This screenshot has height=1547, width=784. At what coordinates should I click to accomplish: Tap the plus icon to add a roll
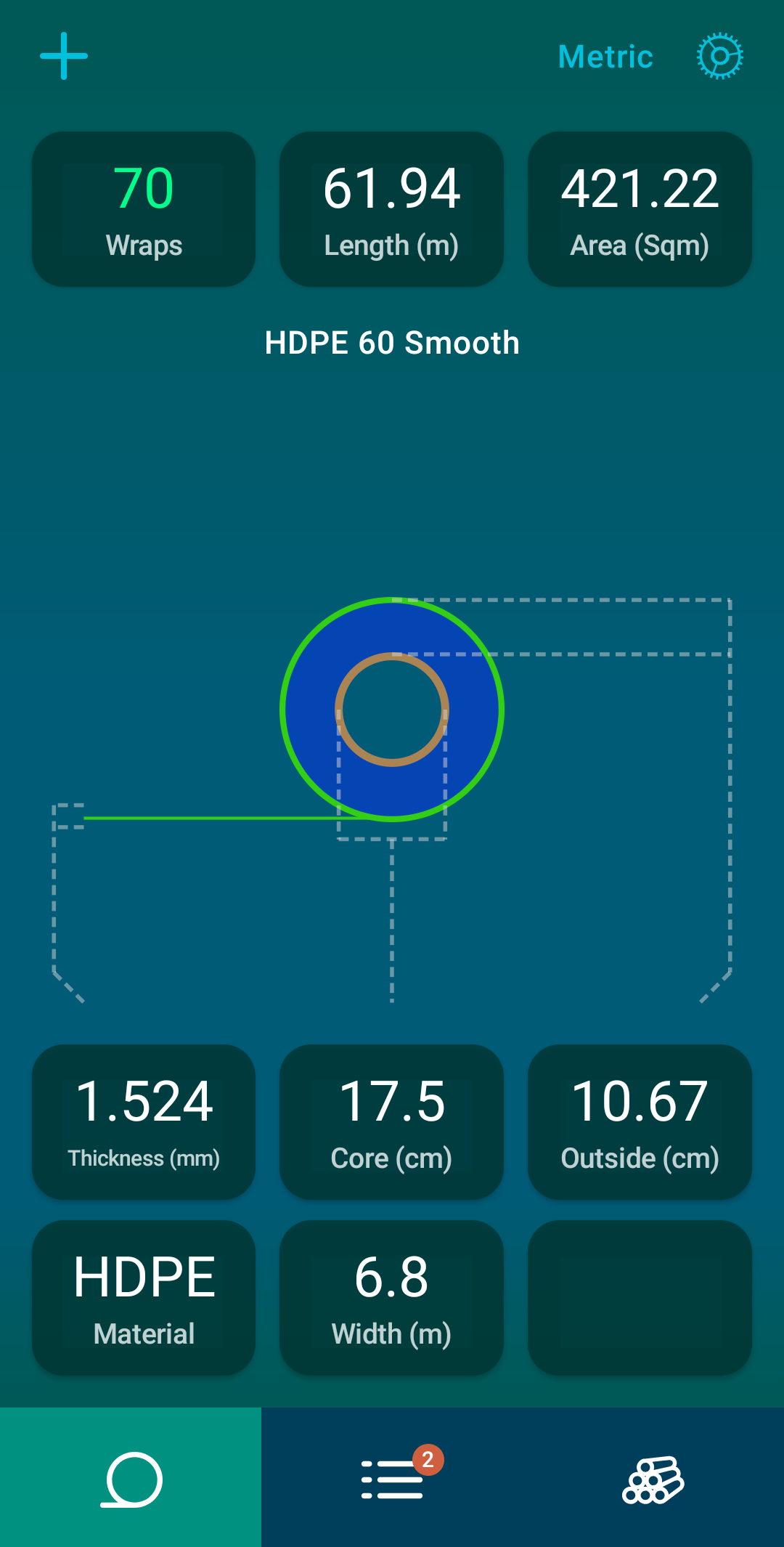coord(64,56)
